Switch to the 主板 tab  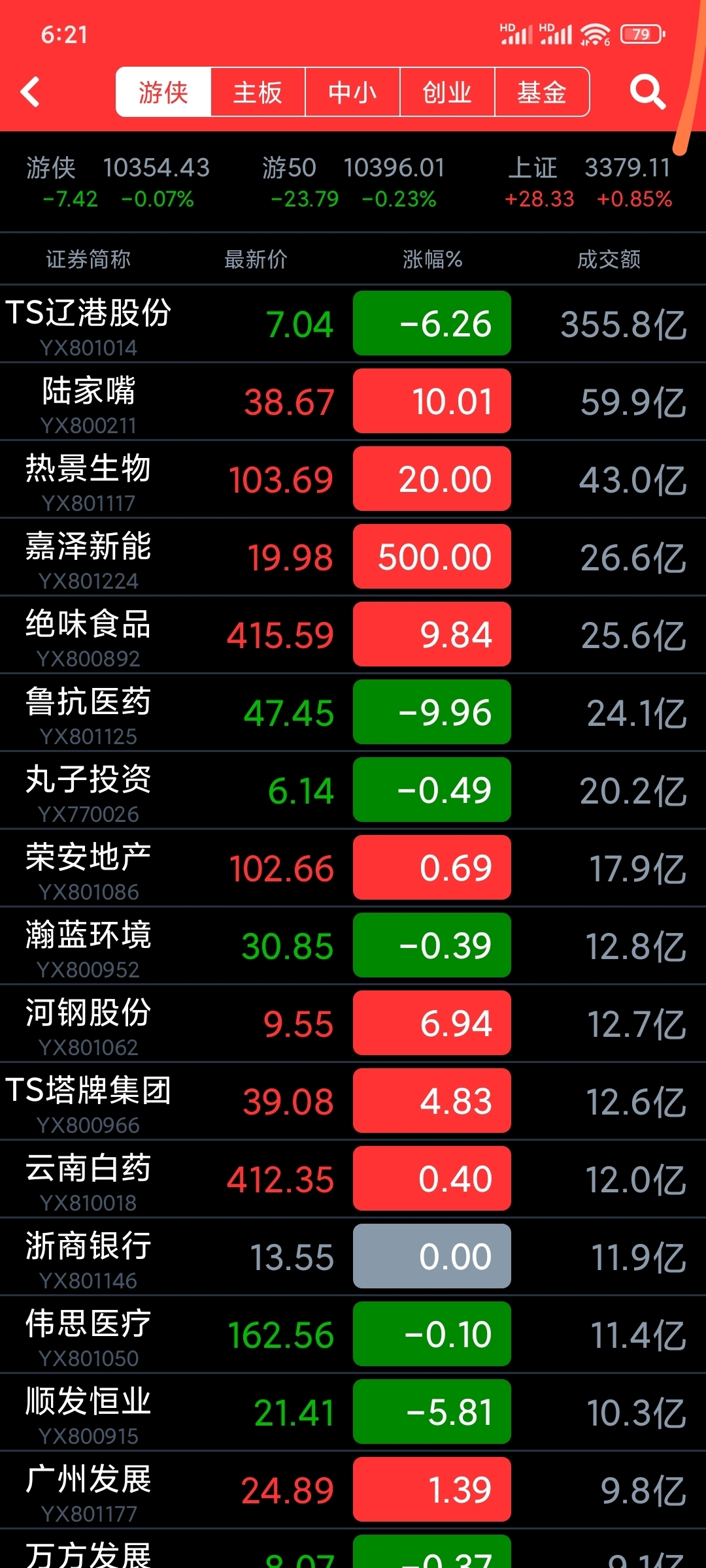[x=258, y=91]
